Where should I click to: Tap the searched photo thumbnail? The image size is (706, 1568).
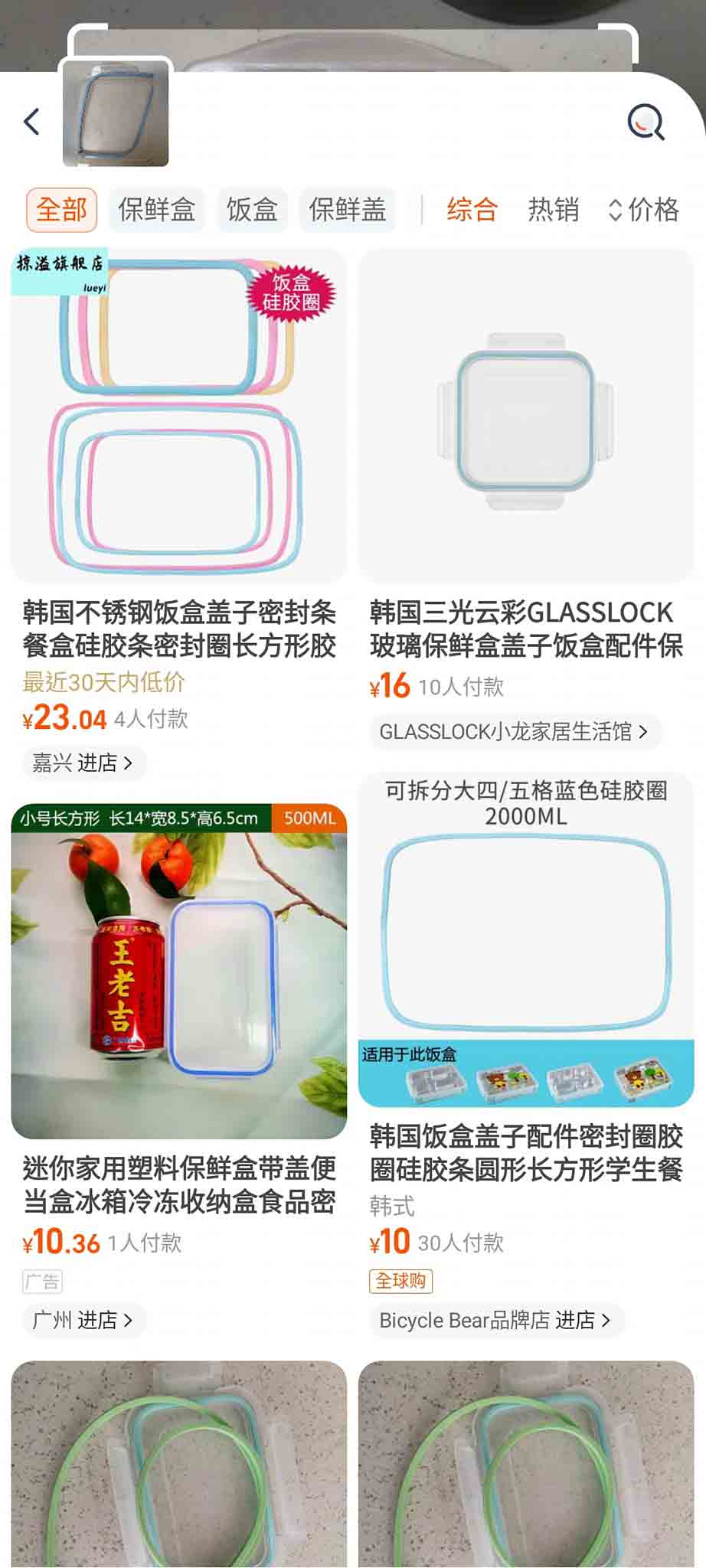tap(116, 114)
